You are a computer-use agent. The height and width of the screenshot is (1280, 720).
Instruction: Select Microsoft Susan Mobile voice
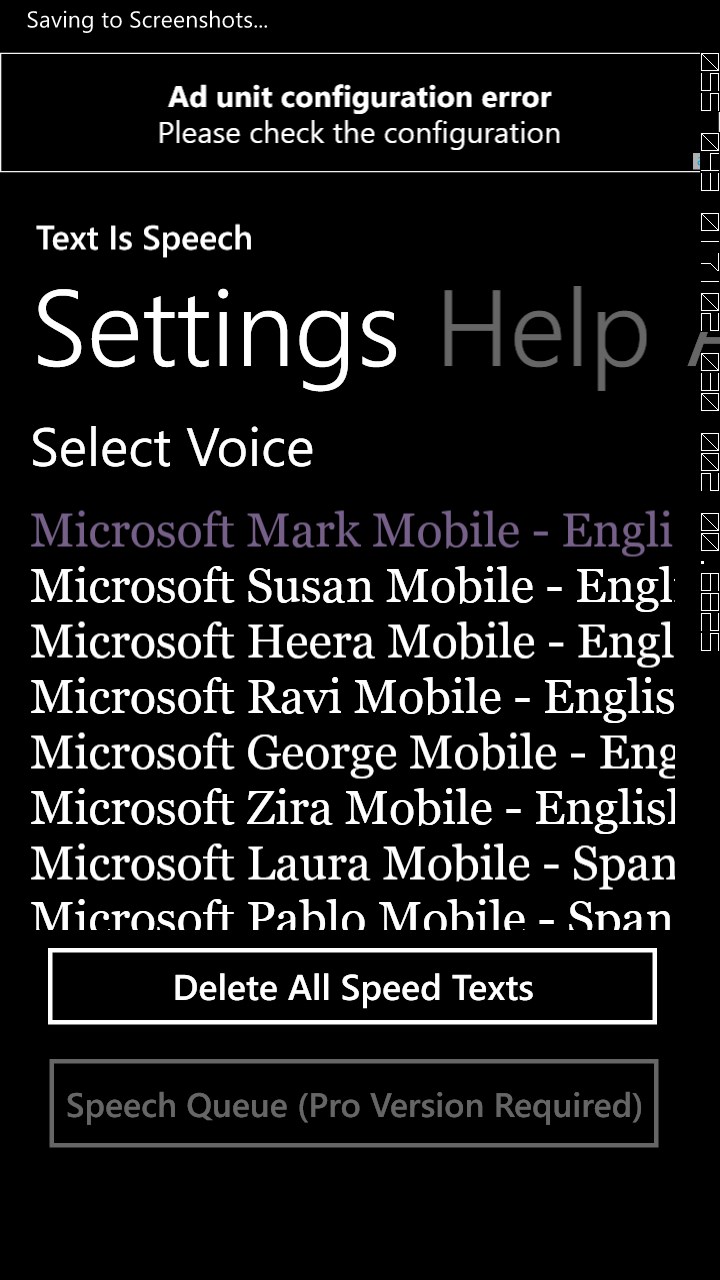350,586
